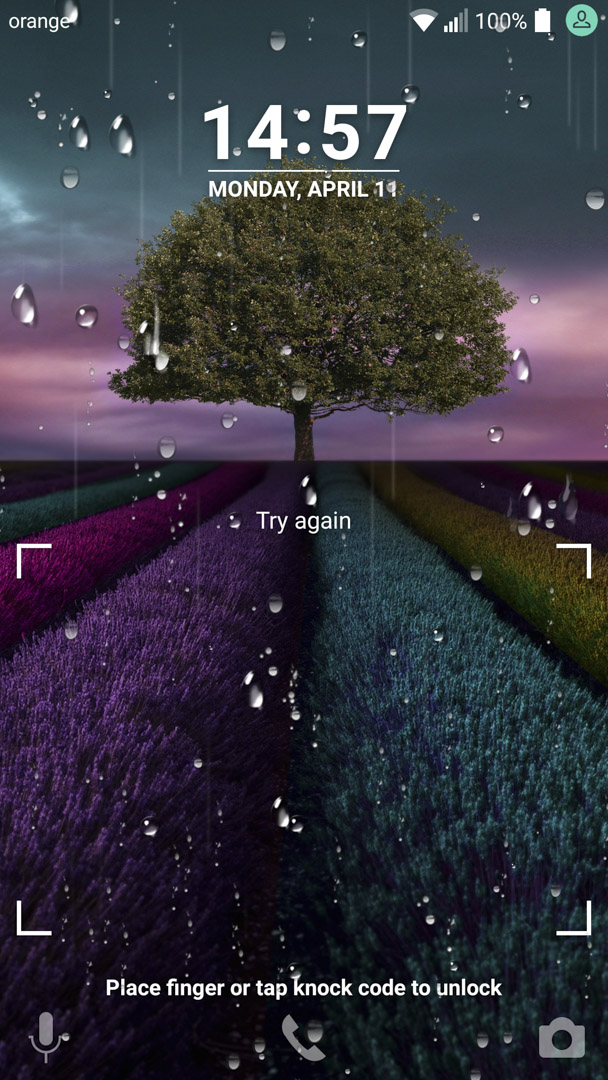This screenshot has width=608, height=1080.
Task: Launch the camera shortcut
Action: pos(561,1037)
